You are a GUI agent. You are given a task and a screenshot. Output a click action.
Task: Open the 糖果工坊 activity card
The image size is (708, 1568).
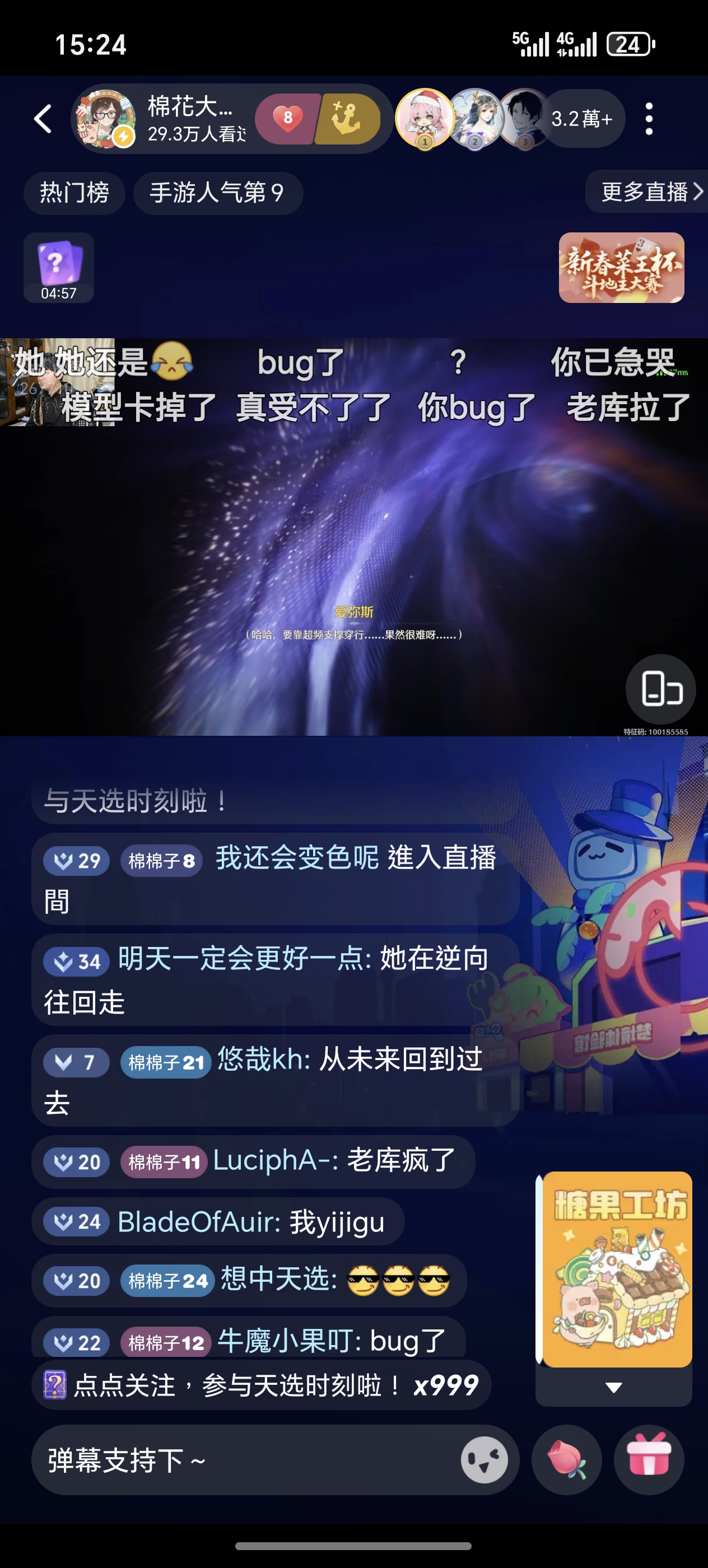pyautogui.click(x=617, y=1268)
